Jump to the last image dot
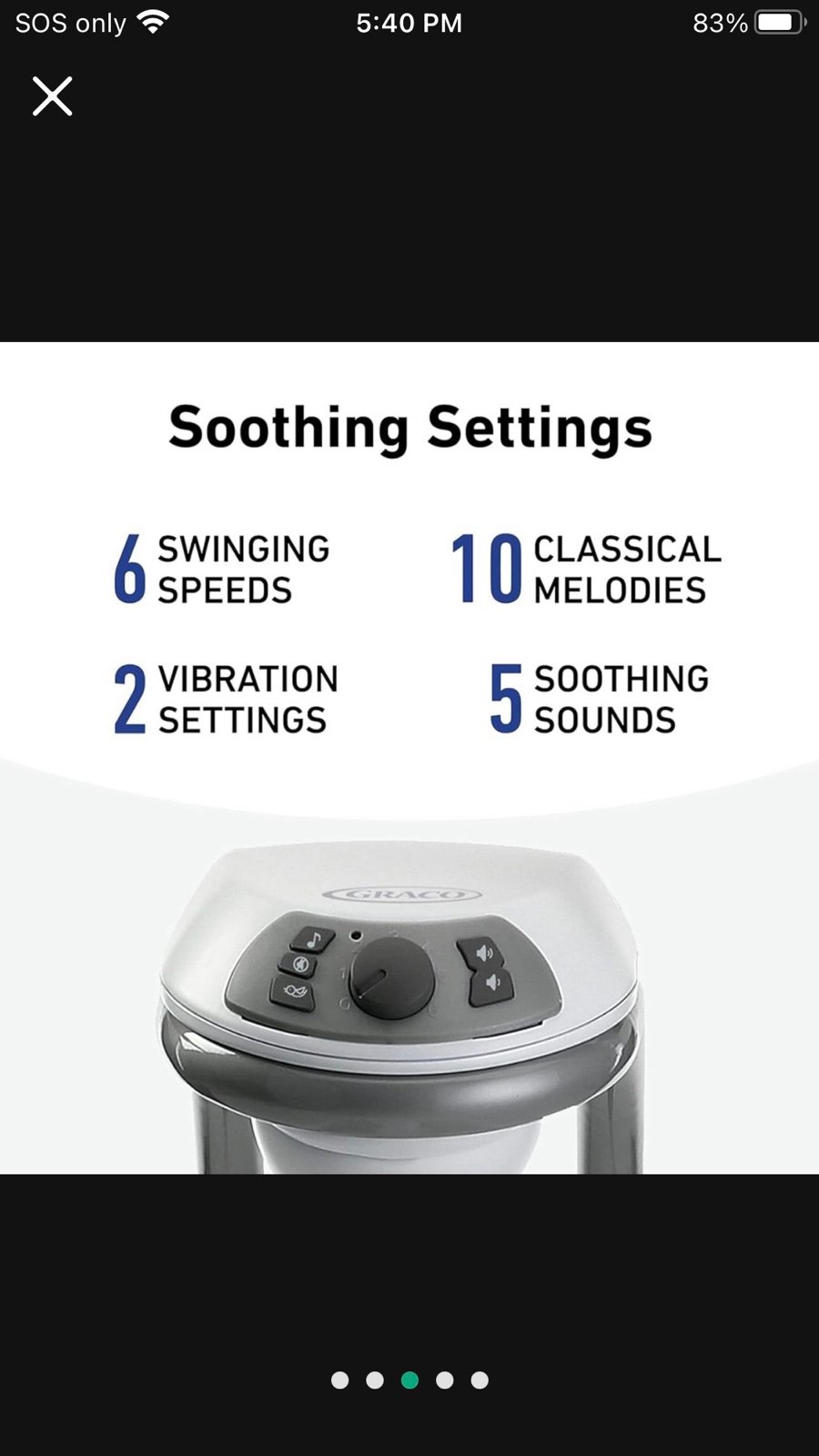The width and height of the screenshot is (819, 1456). pyautogui.click(x=480, y=1380)
